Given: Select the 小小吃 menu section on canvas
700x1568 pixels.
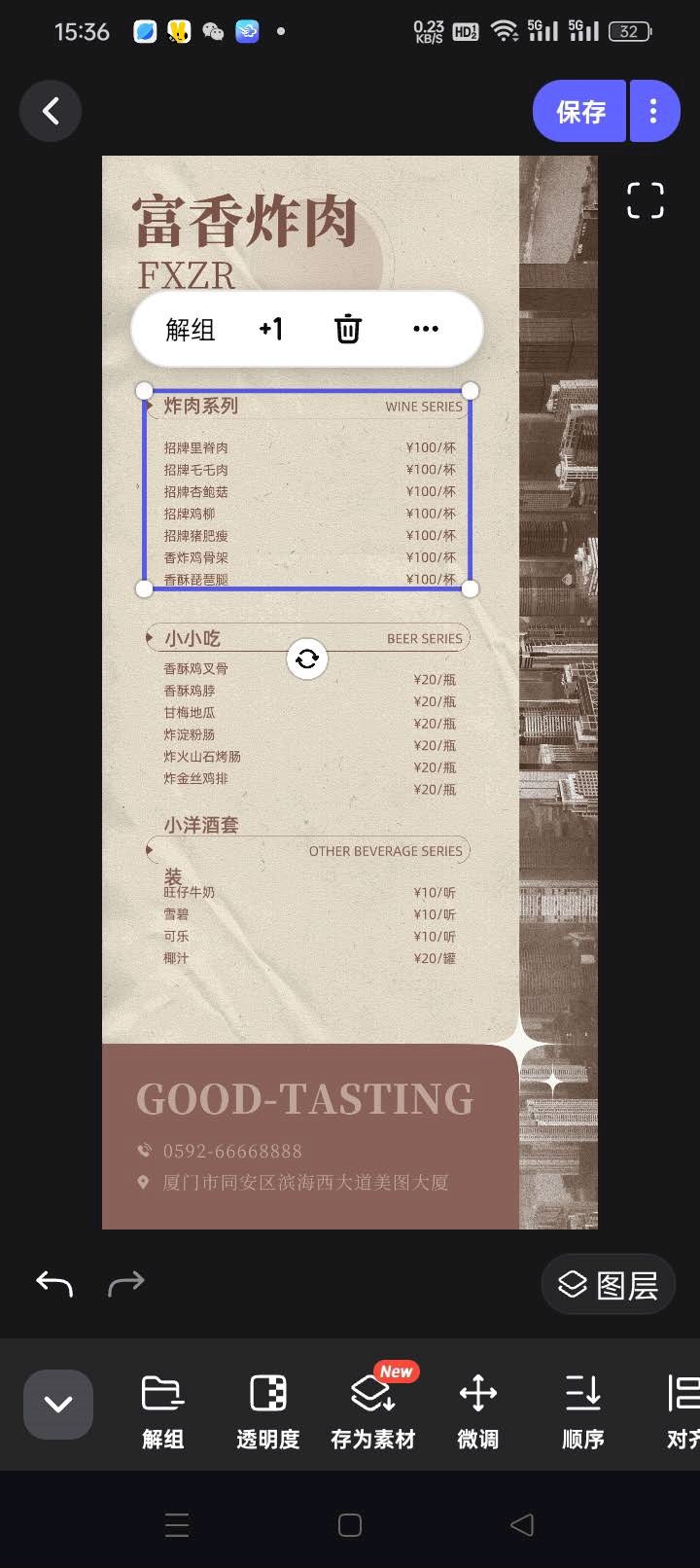Looking at the screenshot, I should click(307, 710).
